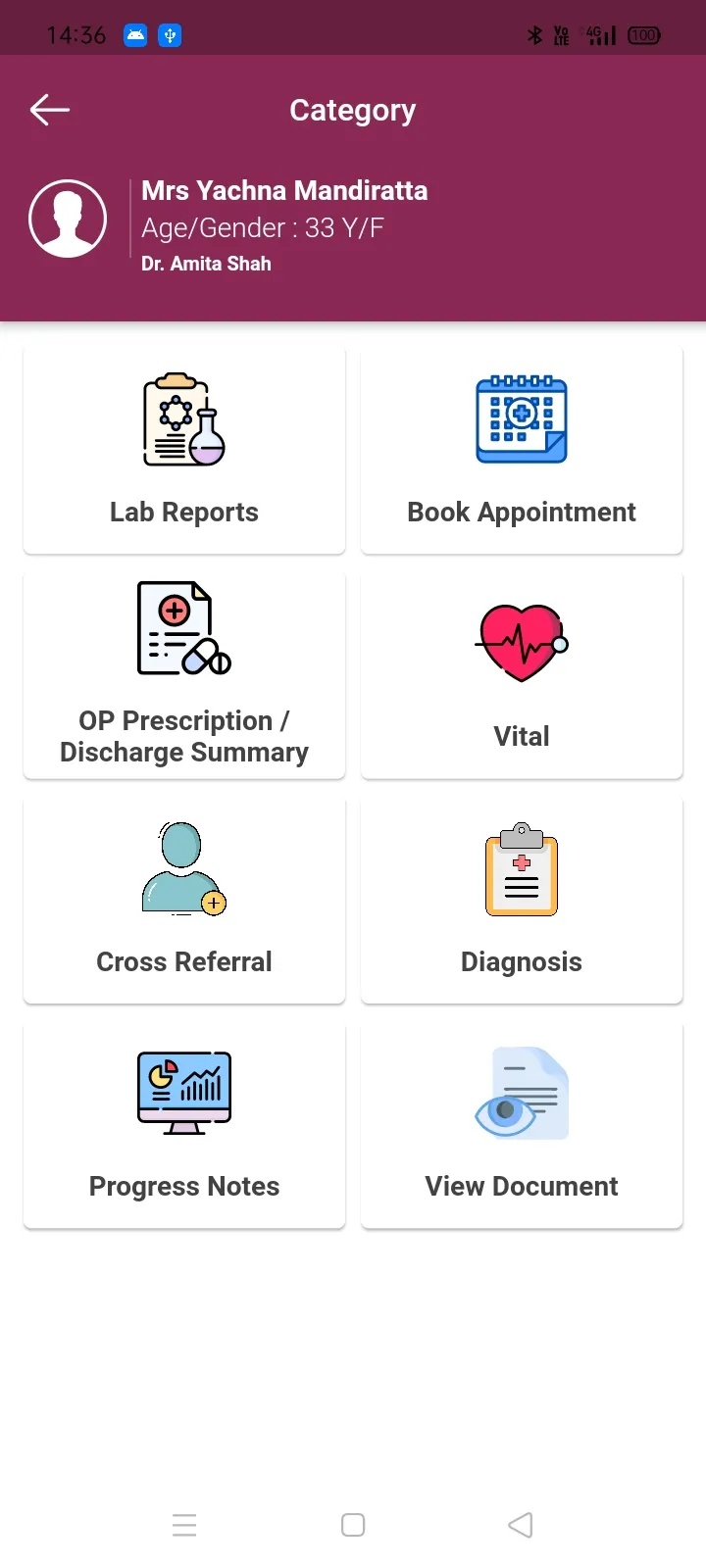The image size is (706, 1568).
Task: Go back using the header arrow
Action: (50, 110)
